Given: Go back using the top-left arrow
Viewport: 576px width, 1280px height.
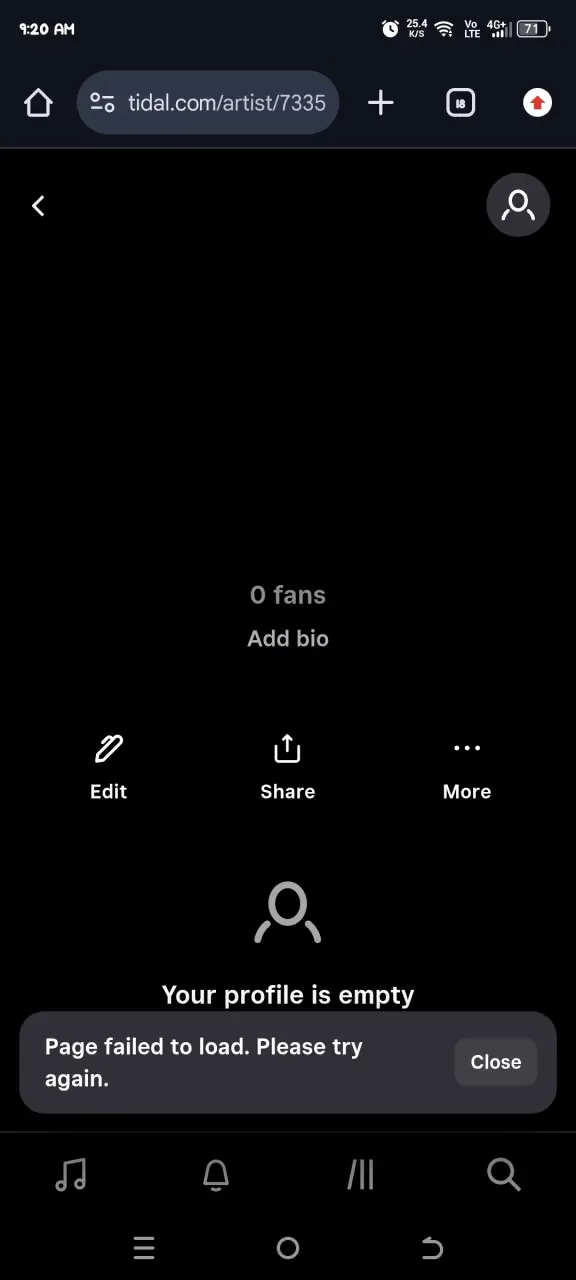Looking at the screenshot, I should pyautogui.click(x=38, y=206).
